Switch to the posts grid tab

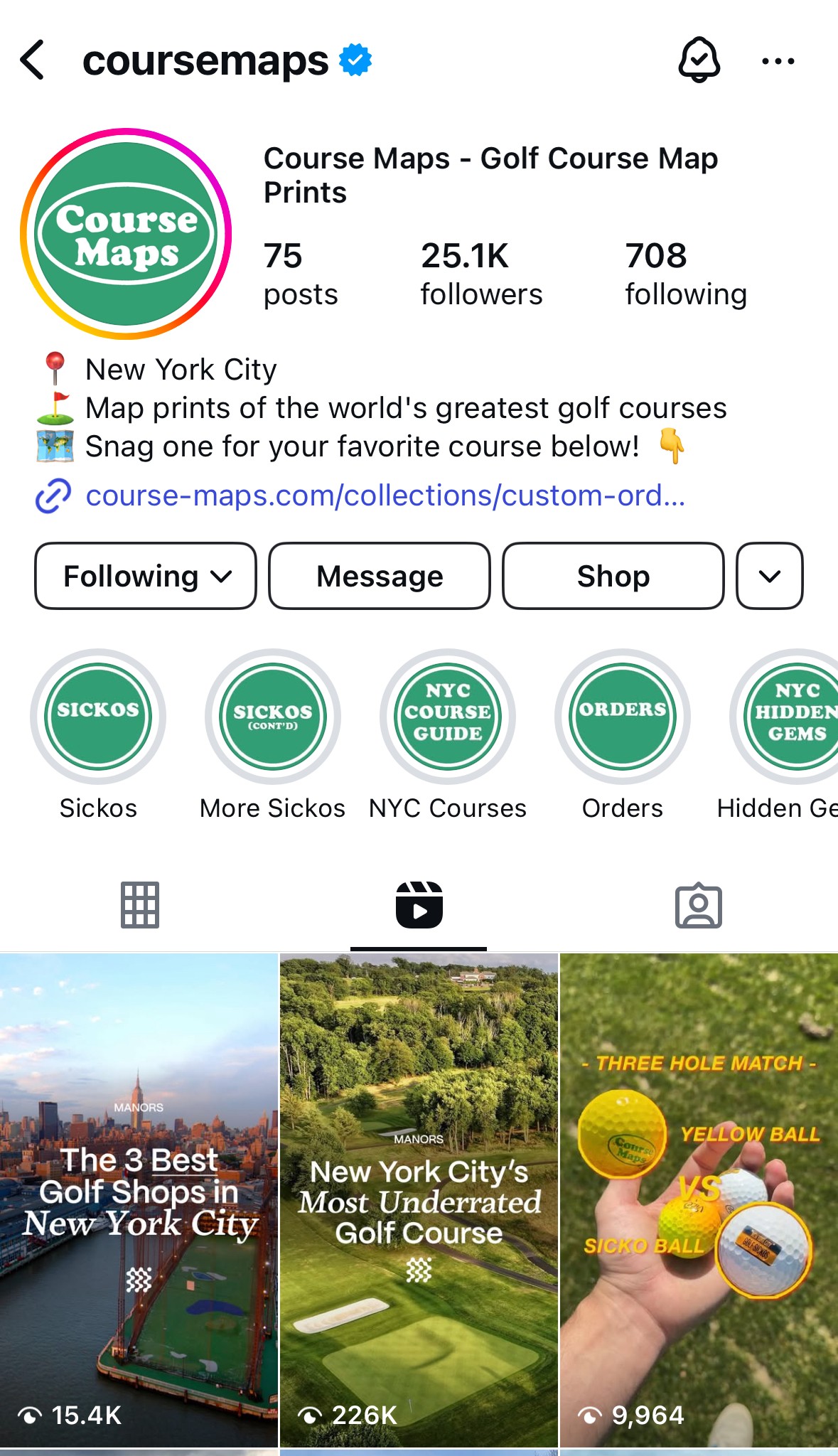tap(139, 905)
